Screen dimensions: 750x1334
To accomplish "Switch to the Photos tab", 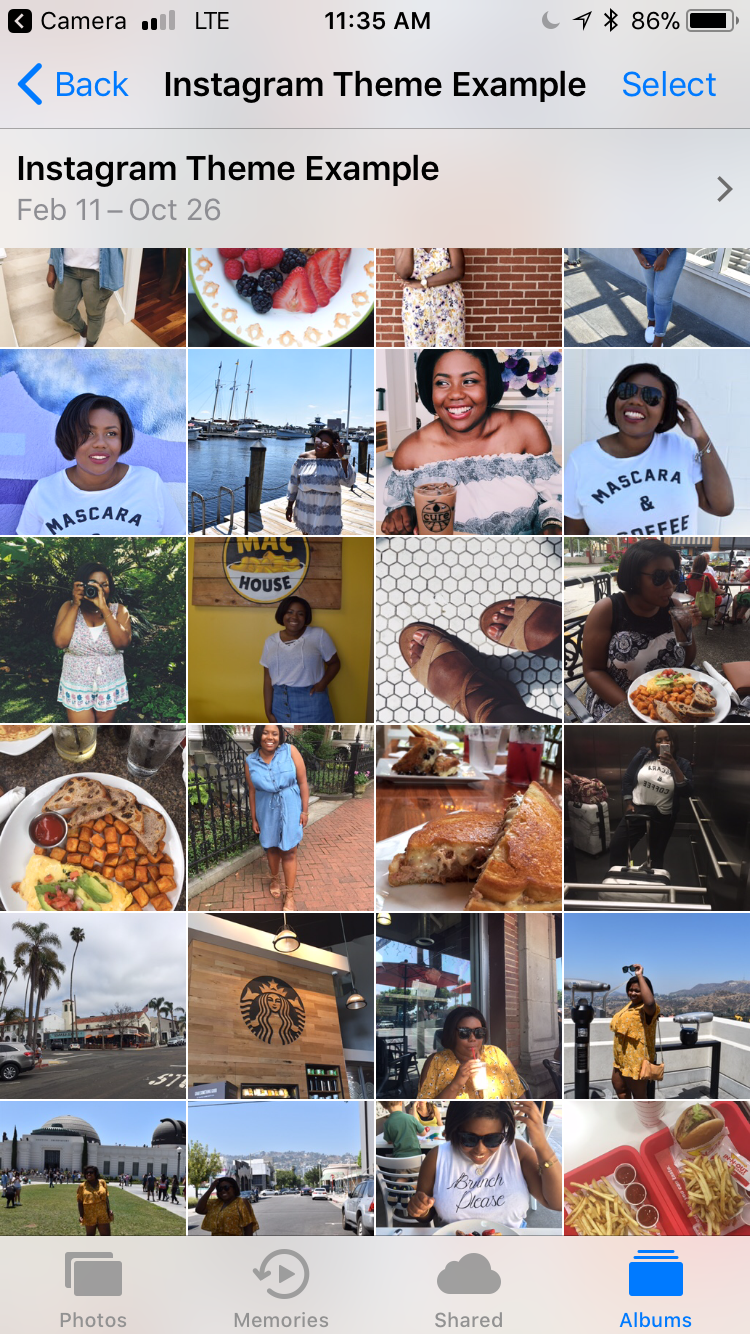I will [x=93, y=1289].
